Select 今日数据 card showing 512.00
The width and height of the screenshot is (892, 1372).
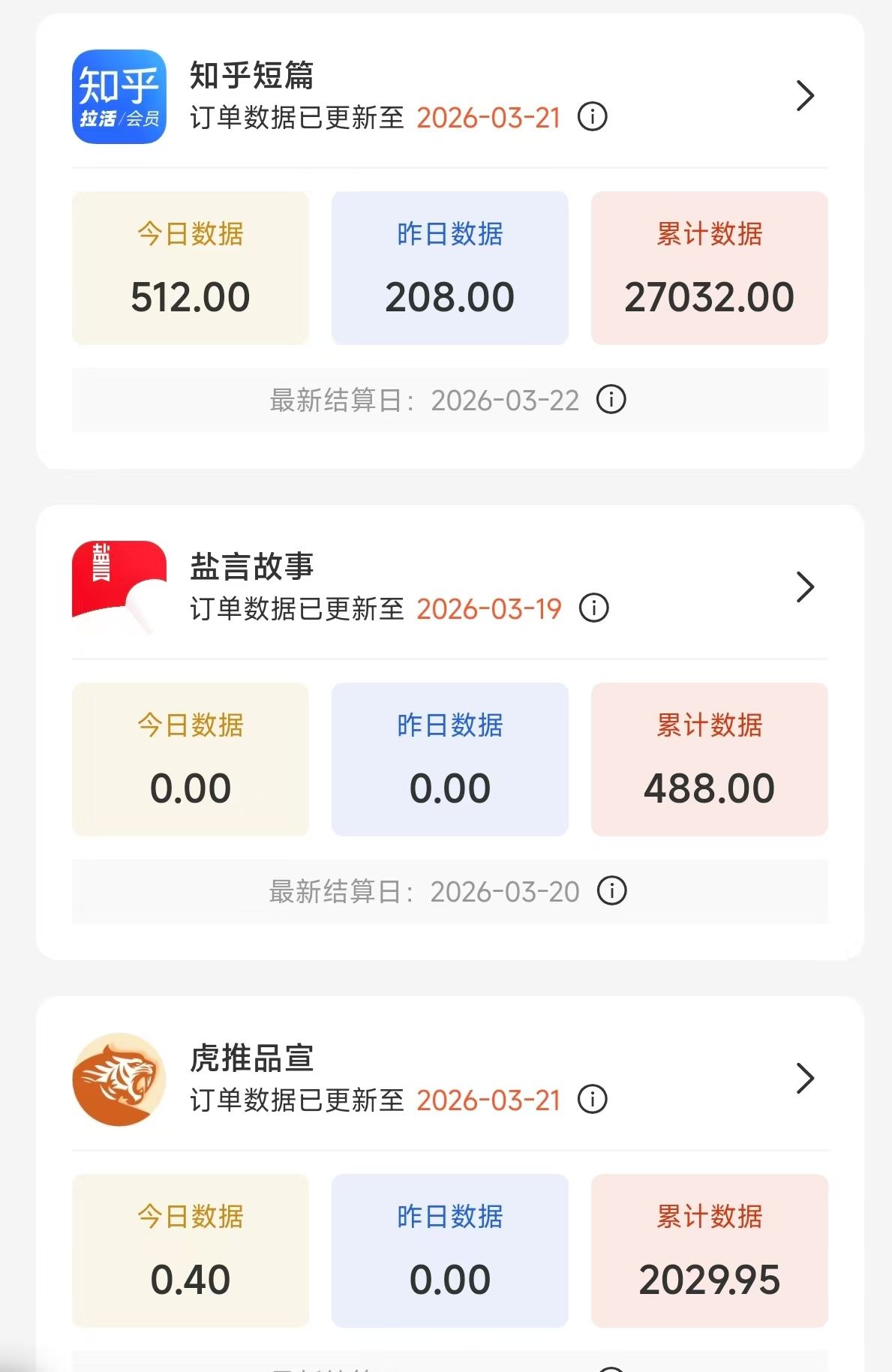click(190, 266)
